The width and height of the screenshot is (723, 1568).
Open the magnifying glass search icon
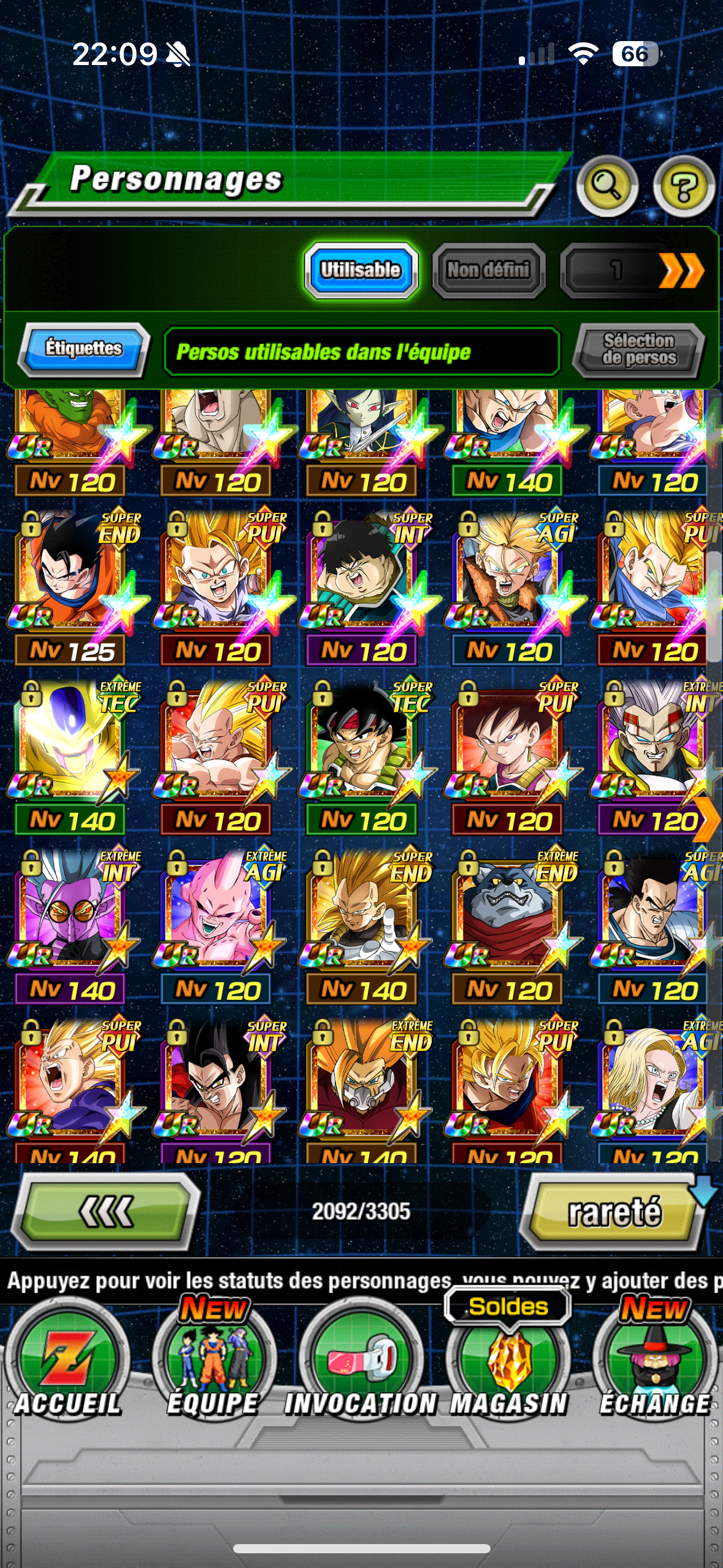click(606, 186)
